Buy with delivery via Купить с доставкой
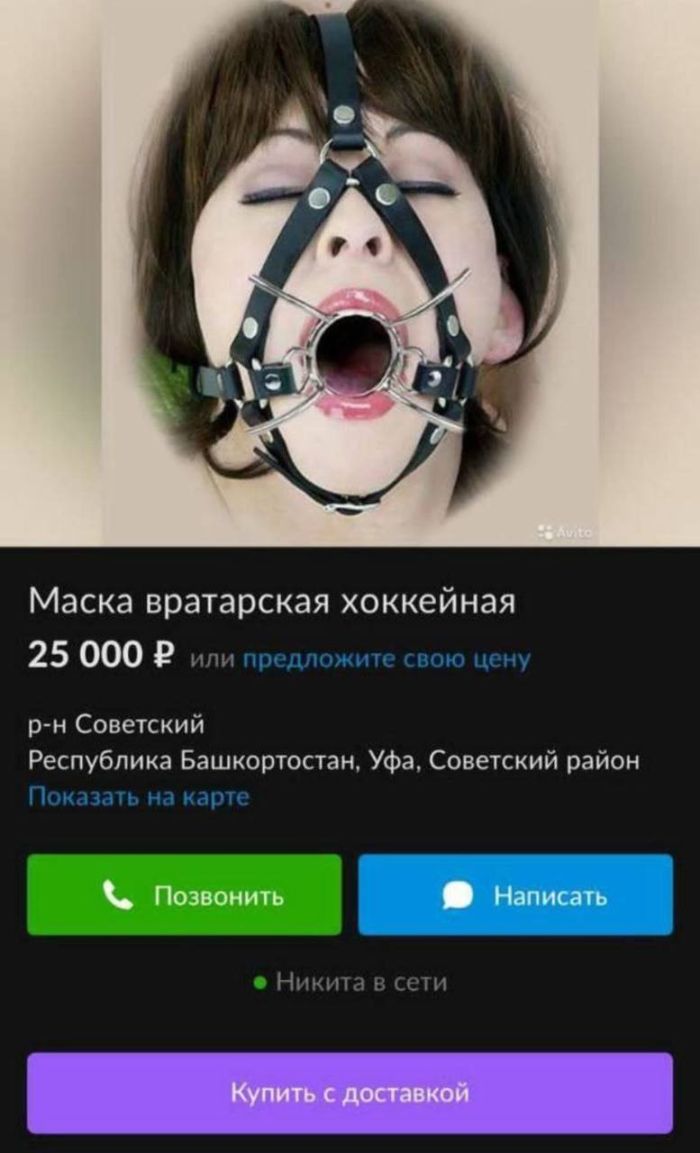The width and height of the screenshot is (700, 1153). [x=350, y=1093]
